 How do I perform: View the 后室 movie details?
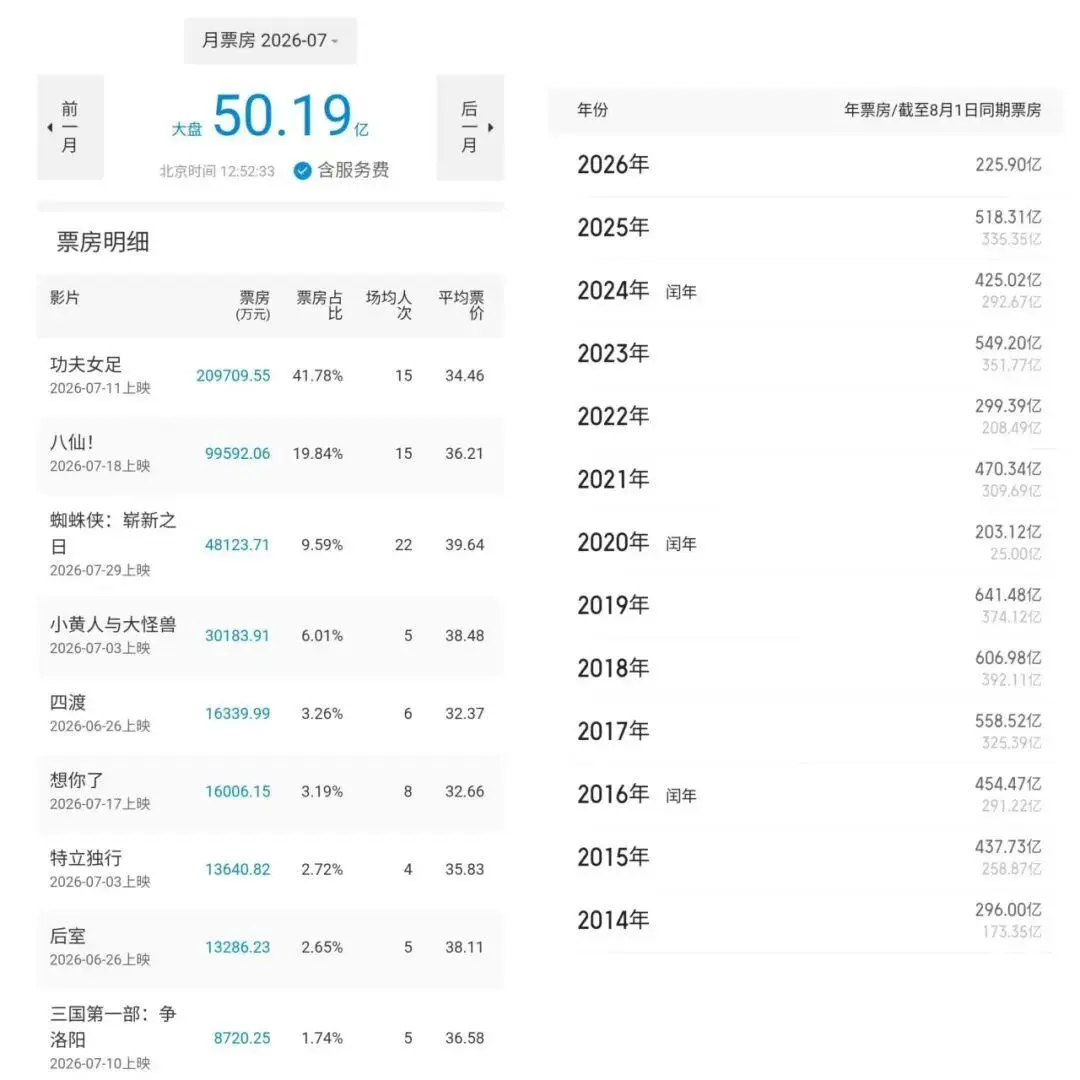[270, 947]
